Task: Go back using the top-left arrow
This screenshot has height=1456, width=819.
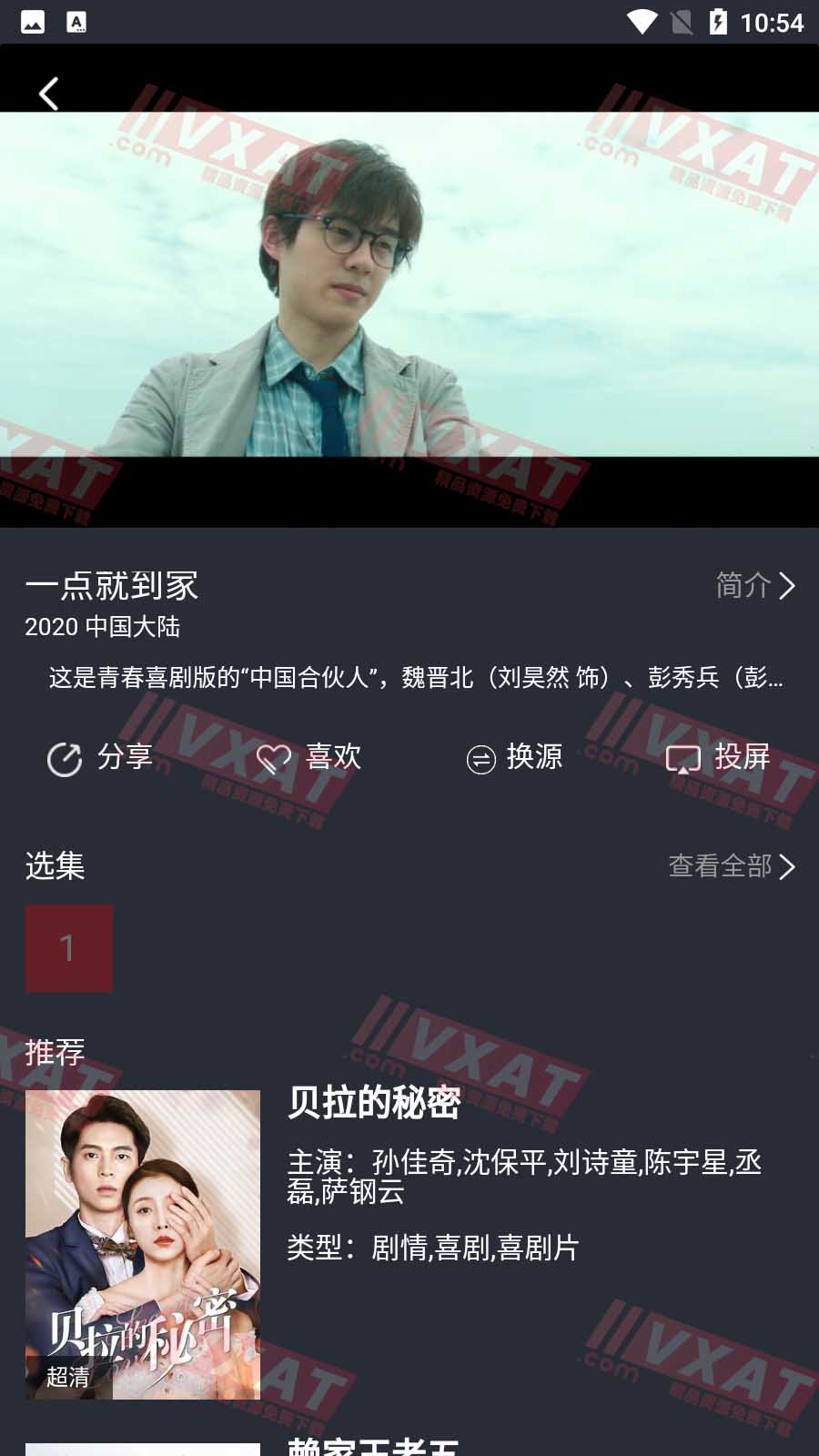Action: pos(48,93)
